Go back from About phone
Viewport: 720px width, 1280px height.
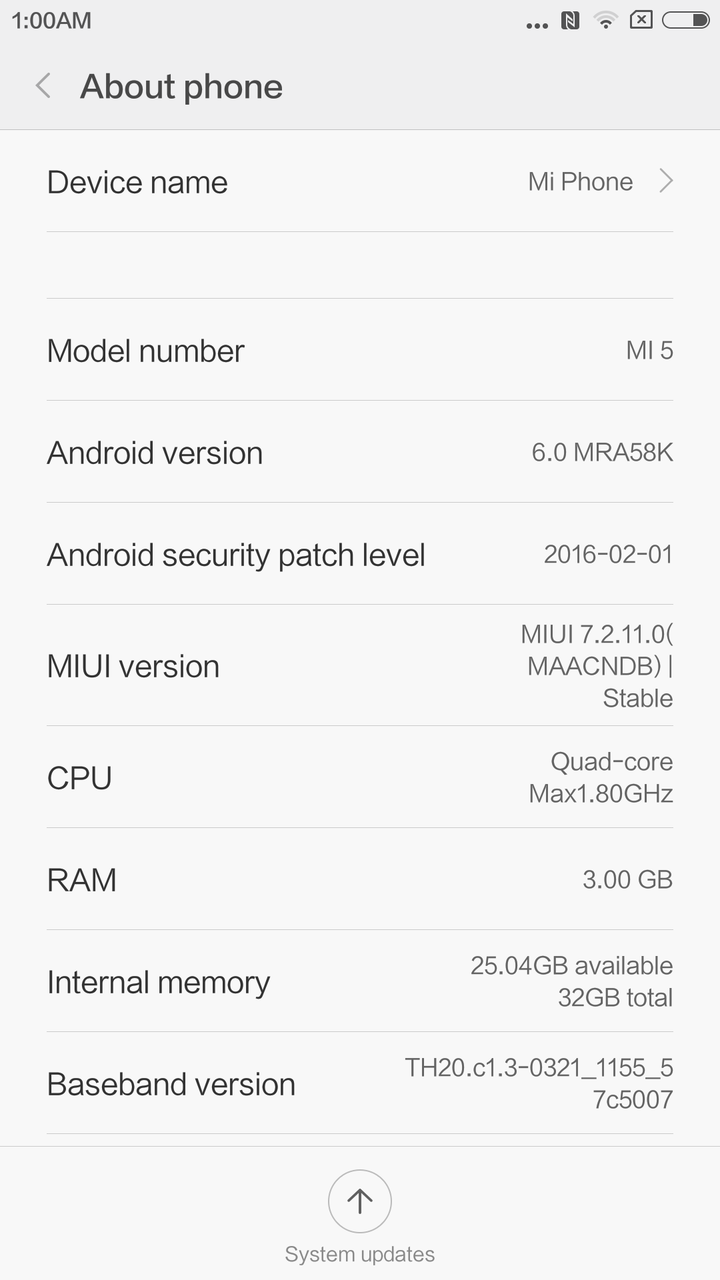point(43,86)
